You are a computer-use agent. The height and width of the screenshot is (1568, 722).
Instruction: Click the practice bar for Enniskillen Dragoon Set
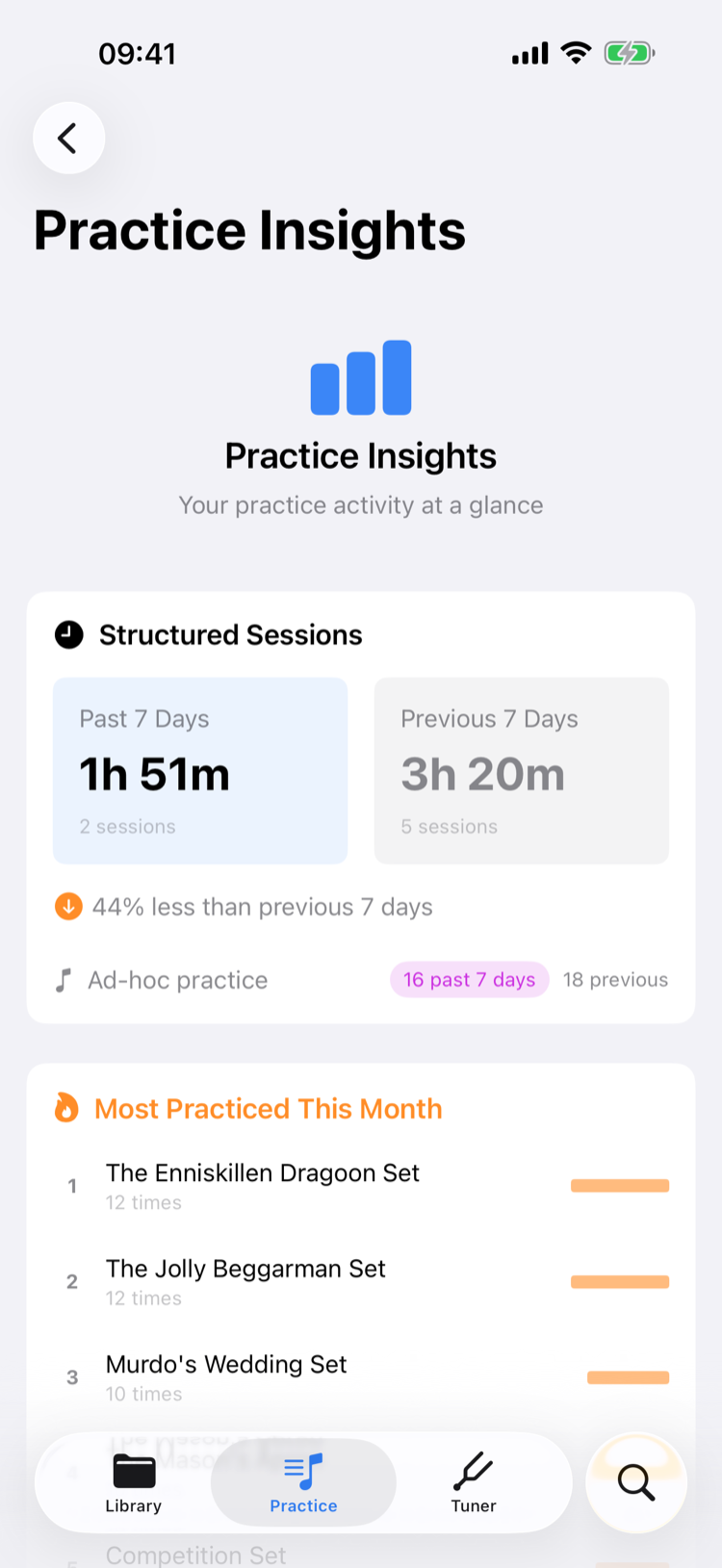(x=619, y=1186)
